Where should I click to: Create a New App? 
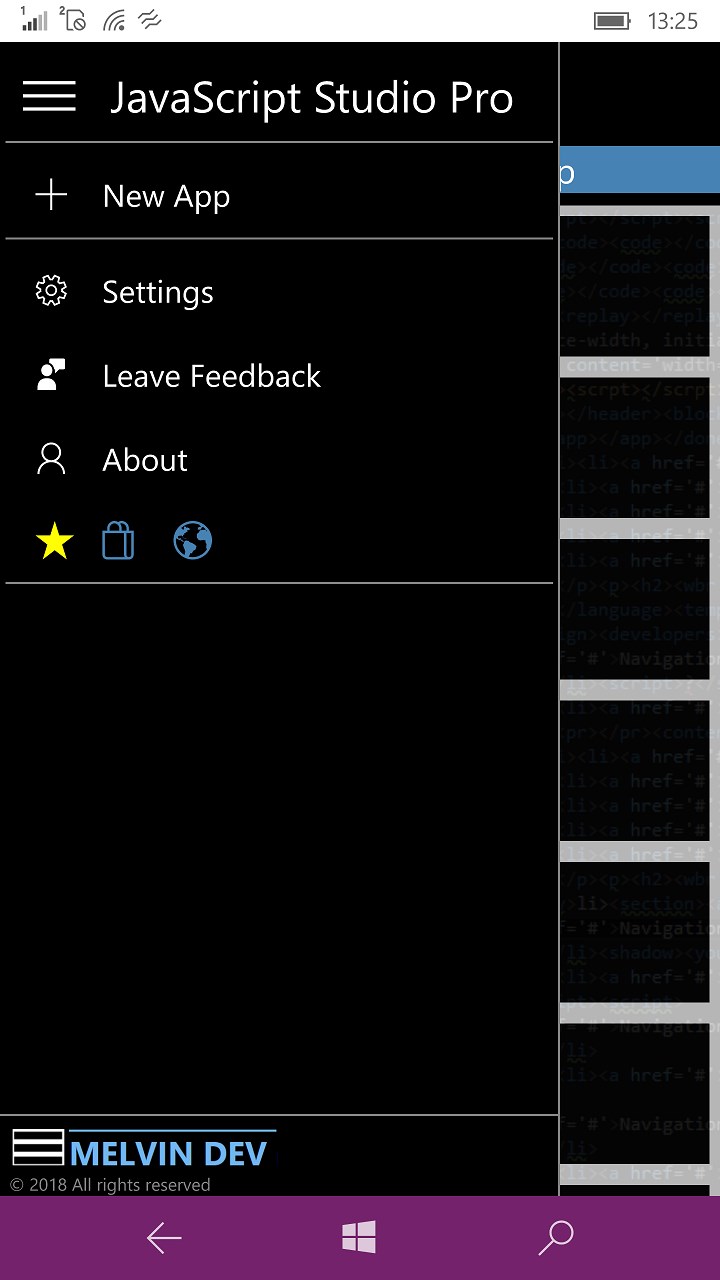pyautogui.click(x=166, y=196)
